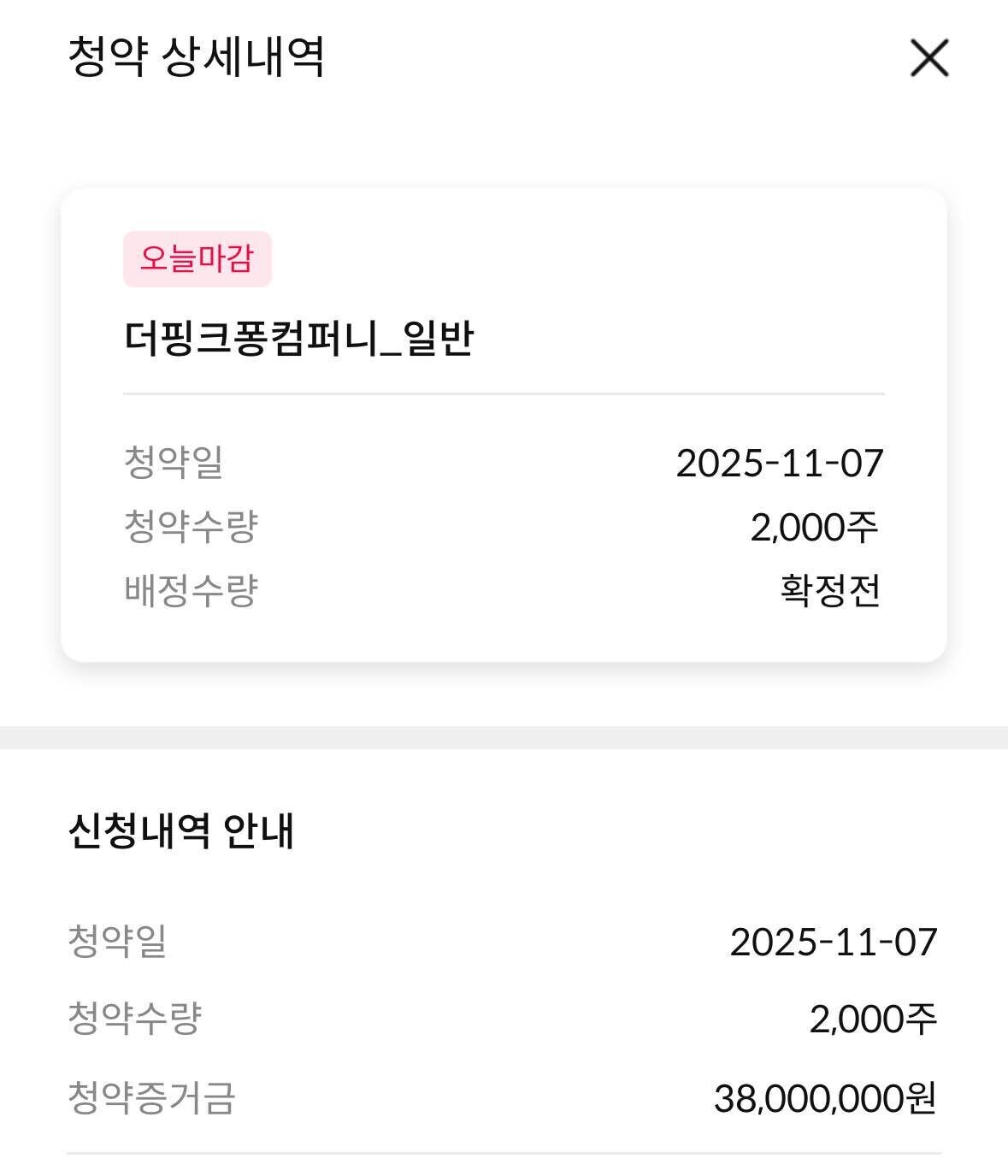Screen dimensions: 1008x1176
Task: Tap the 오늘마감 status badge
Action: pos(197,257)
